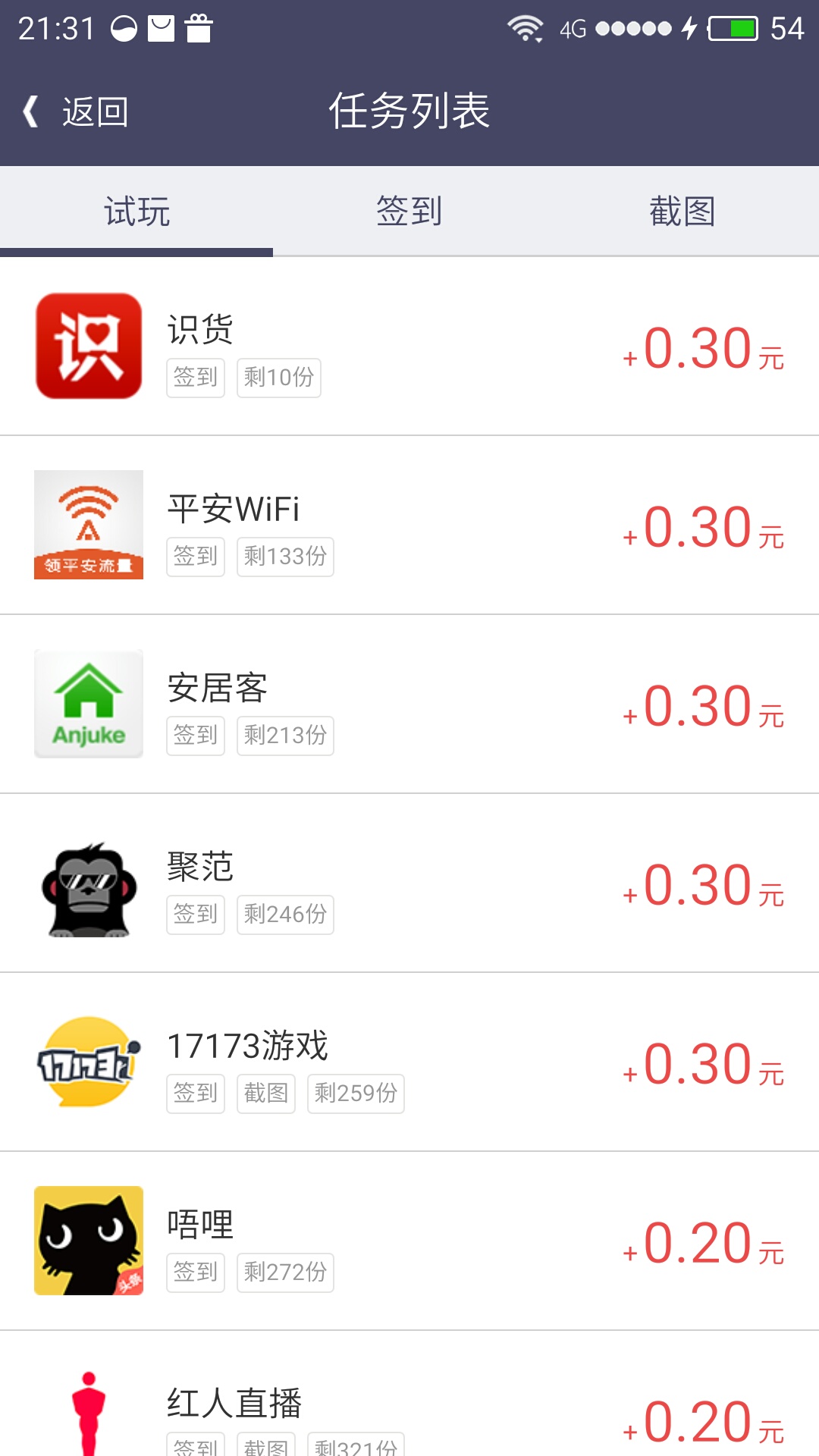819x1456 pixels.
Task: Open the 17173游戏 yellow speech-bubble icon
Action: point(88,1062)
